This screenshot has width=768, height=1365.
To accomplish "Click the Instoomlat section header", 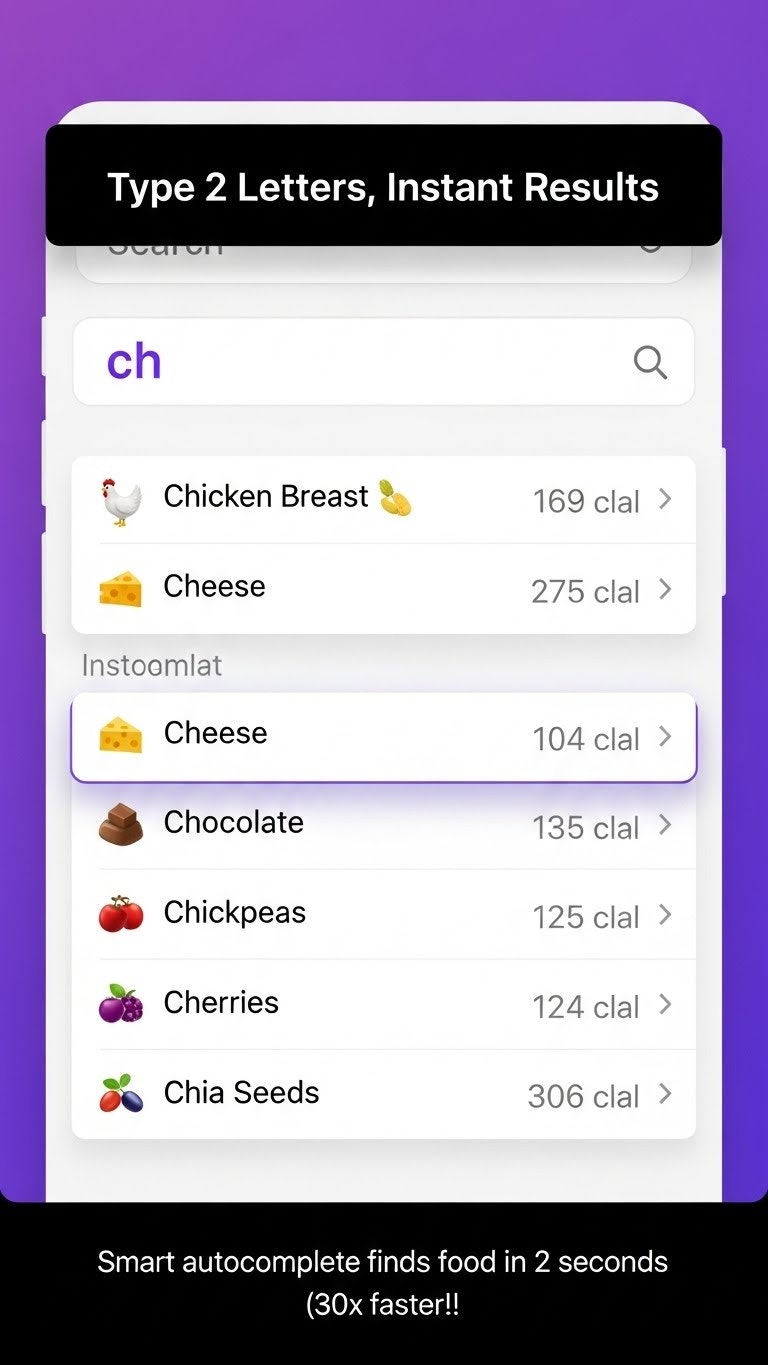I will point(152,664).
